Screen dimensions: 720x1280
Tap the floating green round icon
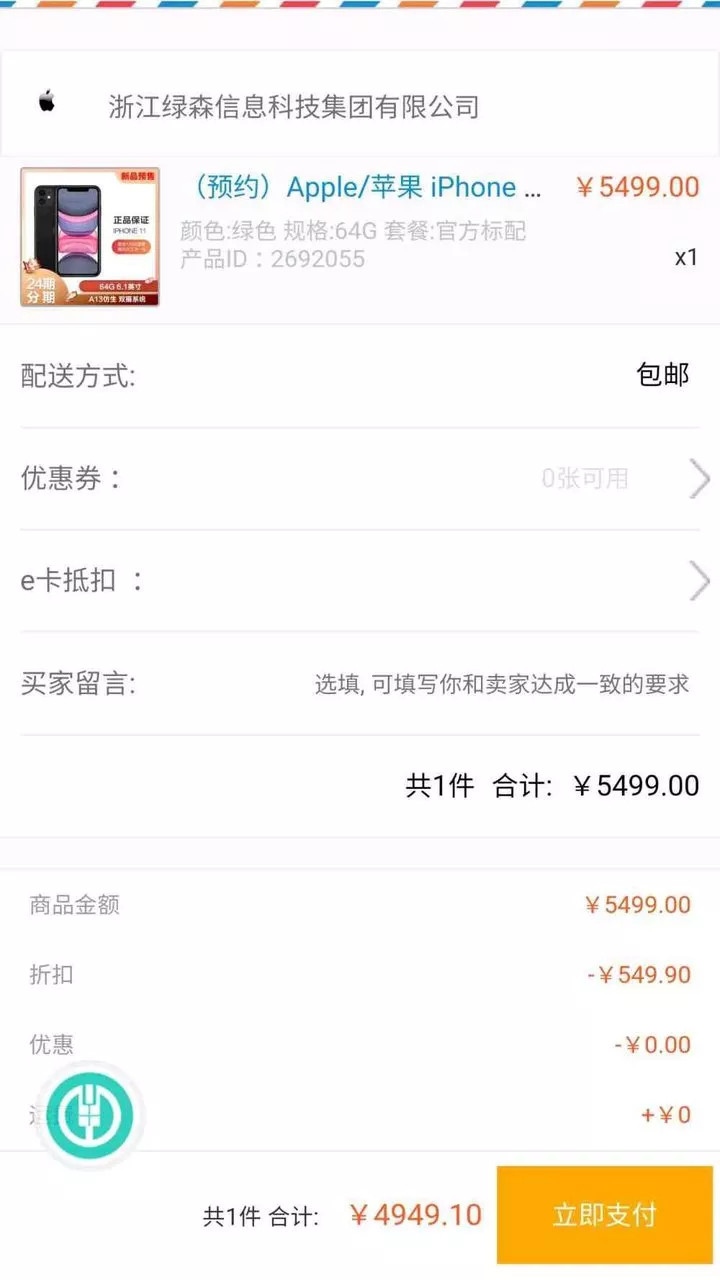pos(88,1114)
